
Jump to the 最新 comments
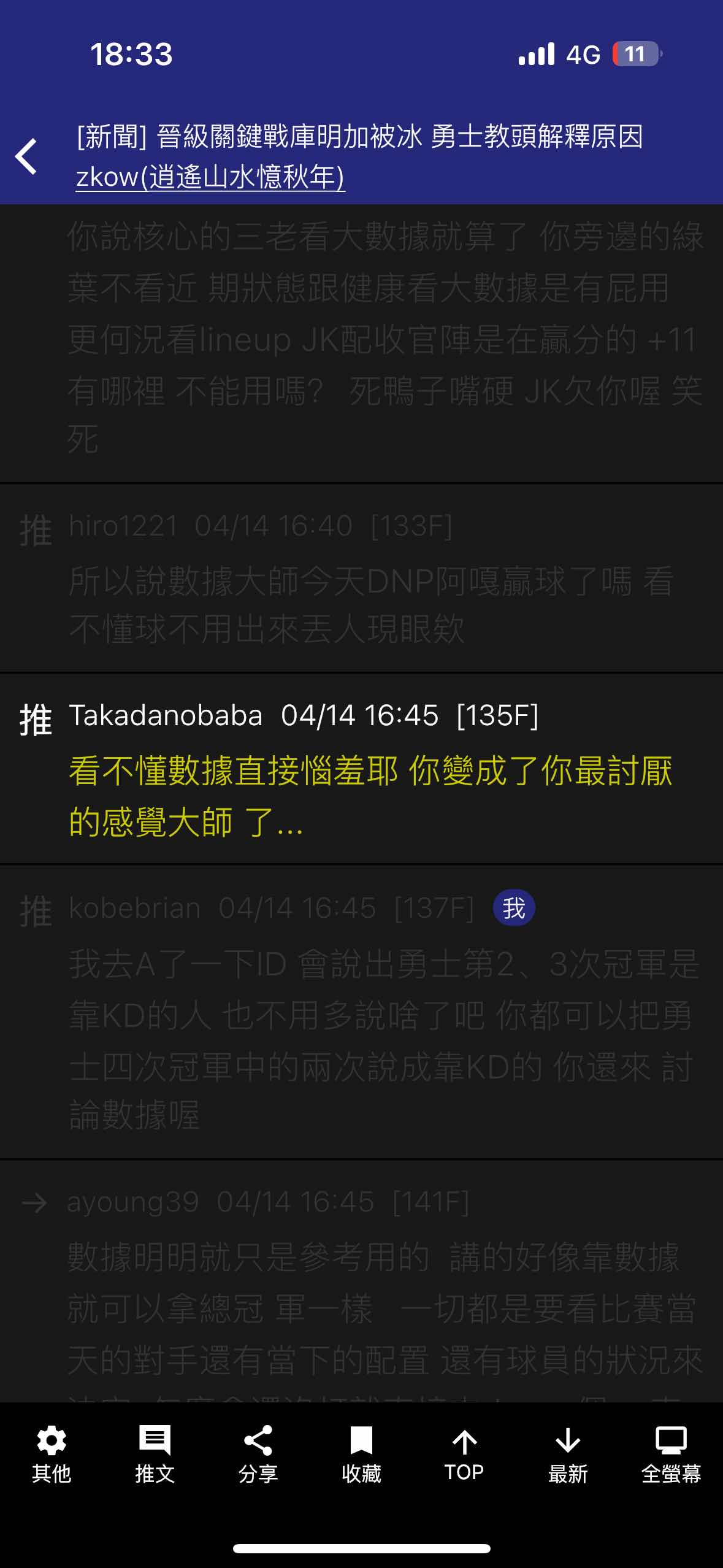point(568,1455)
